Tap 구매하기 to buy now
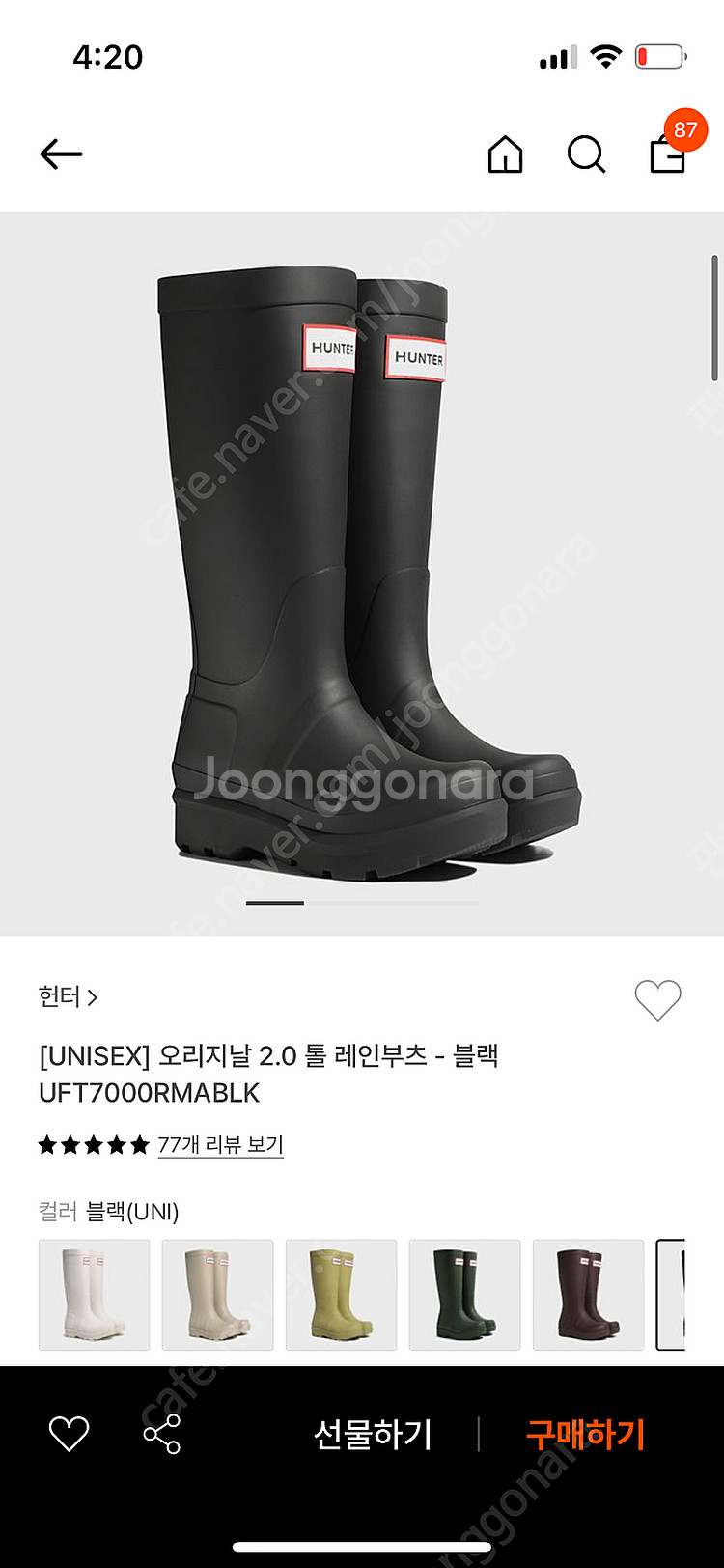This screenshot has width=724, height=1568. click(x=585, y=1434)
